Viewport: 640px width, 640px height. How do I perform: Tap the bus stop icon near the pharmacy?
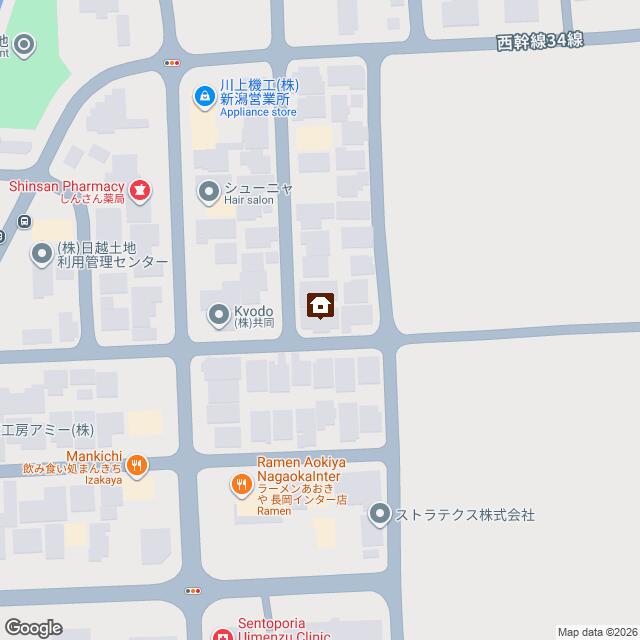pyautogui.click(x=24, y=222)
